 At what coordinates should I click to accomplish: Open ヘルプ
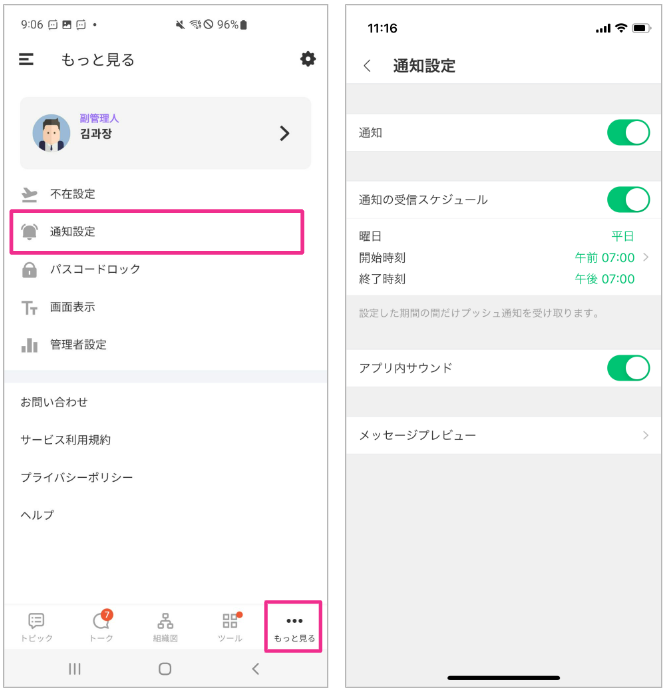coord(37,515)
